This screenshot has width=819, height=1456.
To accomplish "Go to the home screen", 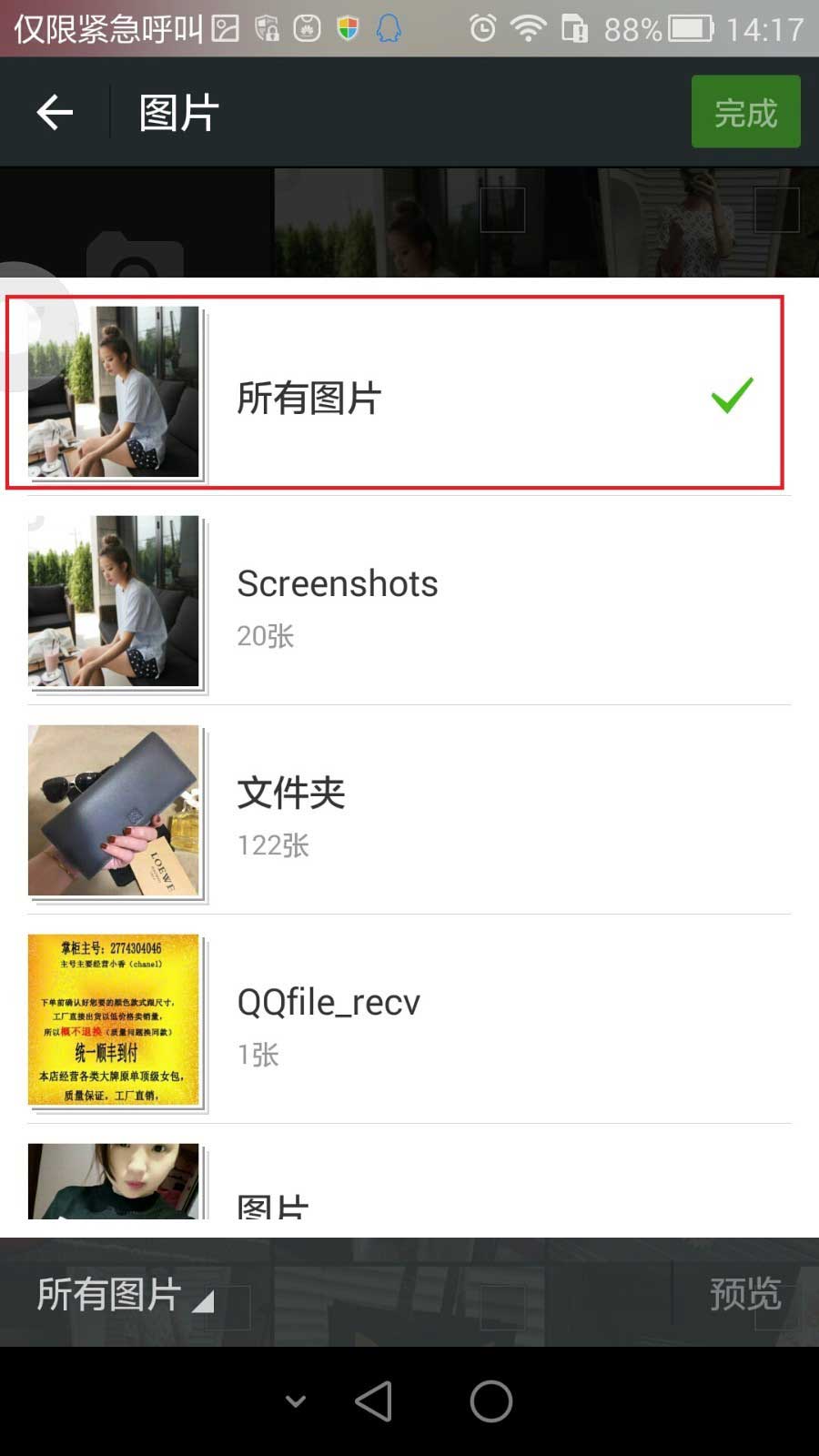I will point(491,1401).
